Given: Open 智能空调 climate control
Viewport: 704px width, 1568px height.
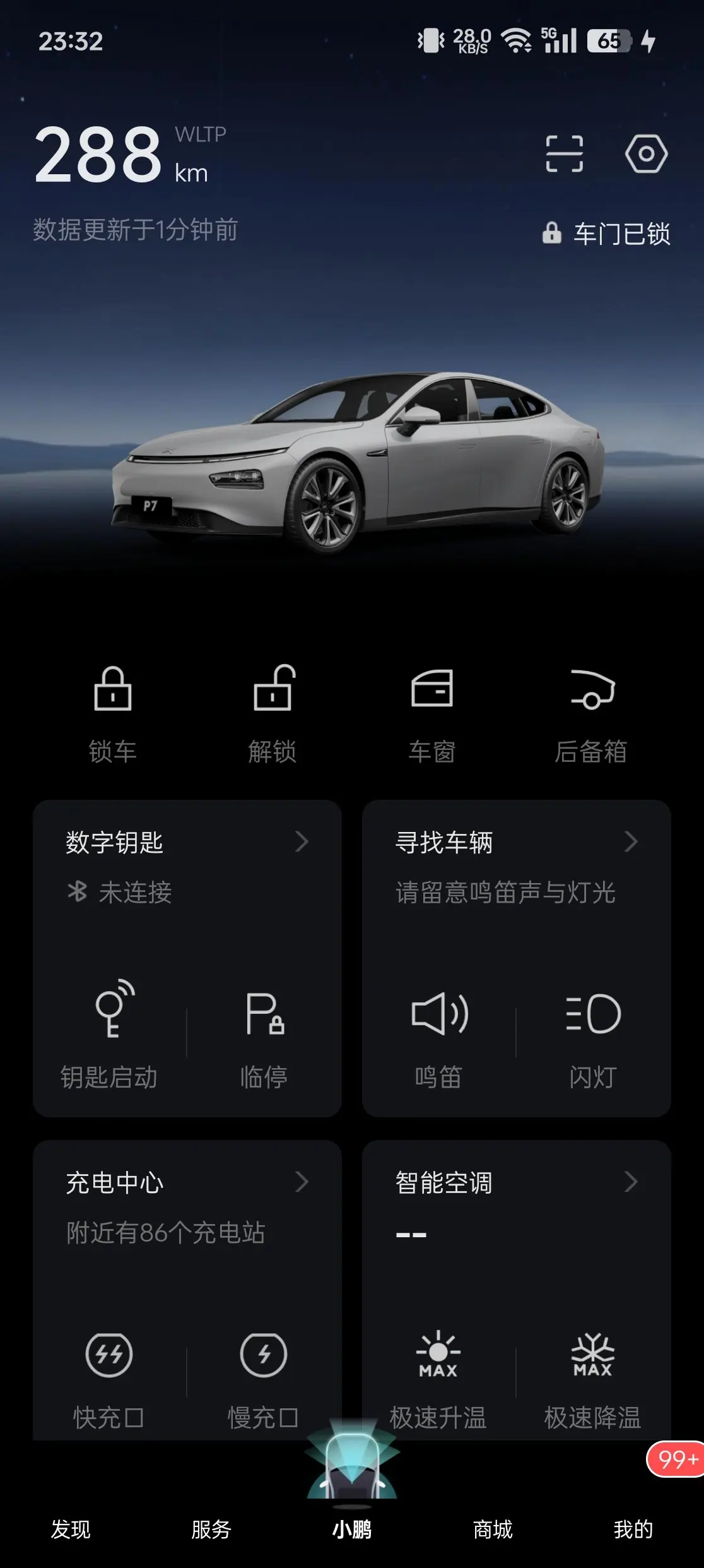Looking at the screenshot, I should [516, 1182].
